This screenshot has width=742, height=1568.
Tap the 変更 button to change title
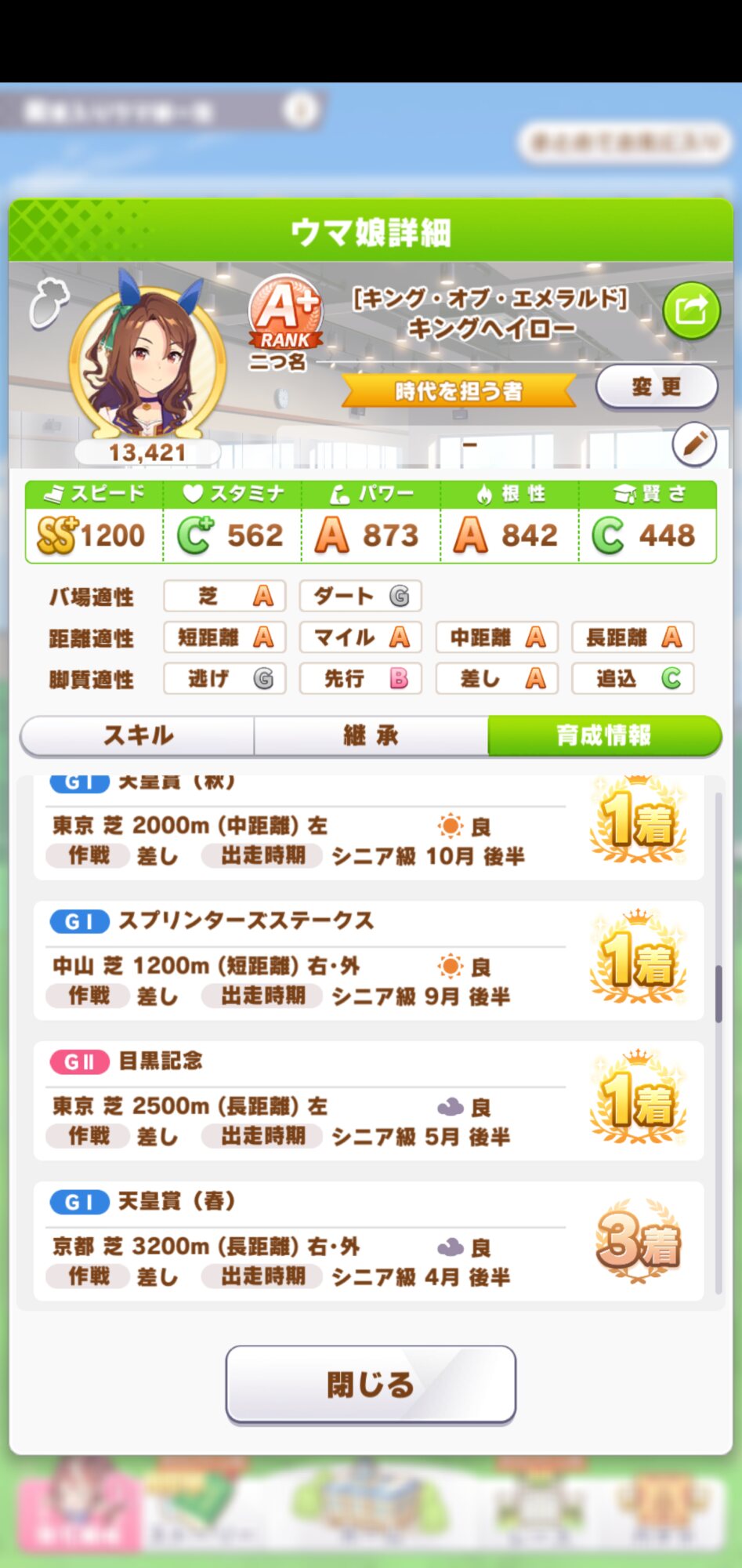(x=657, y=387)
